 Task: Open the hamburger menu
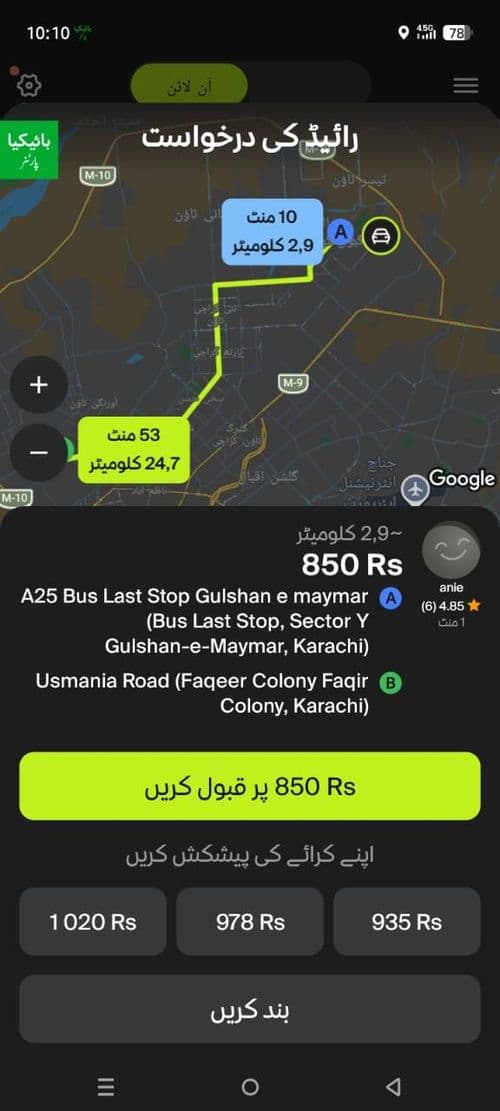pyautogui.click(x=465, y=86)
